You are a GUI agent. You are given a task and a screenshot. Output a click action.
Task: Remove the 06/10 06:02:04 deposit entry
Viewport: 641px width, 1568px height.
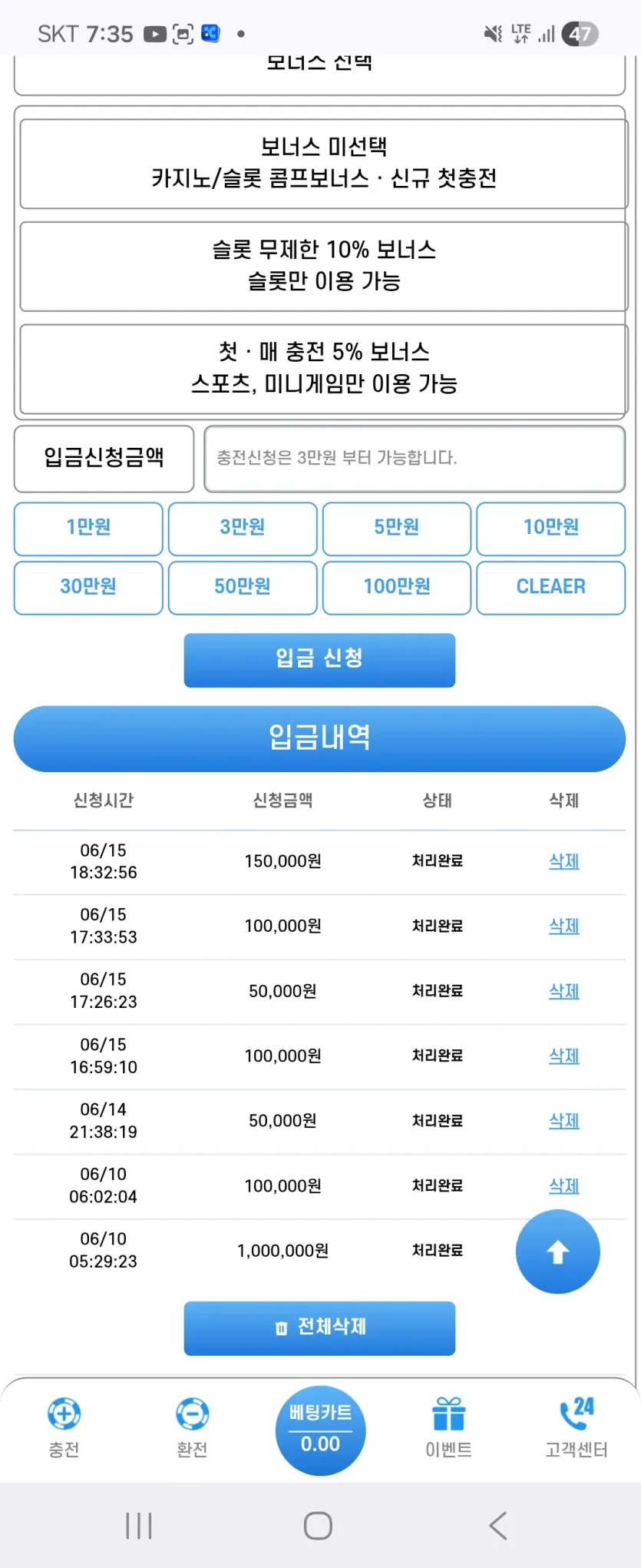click(564, 1186)
